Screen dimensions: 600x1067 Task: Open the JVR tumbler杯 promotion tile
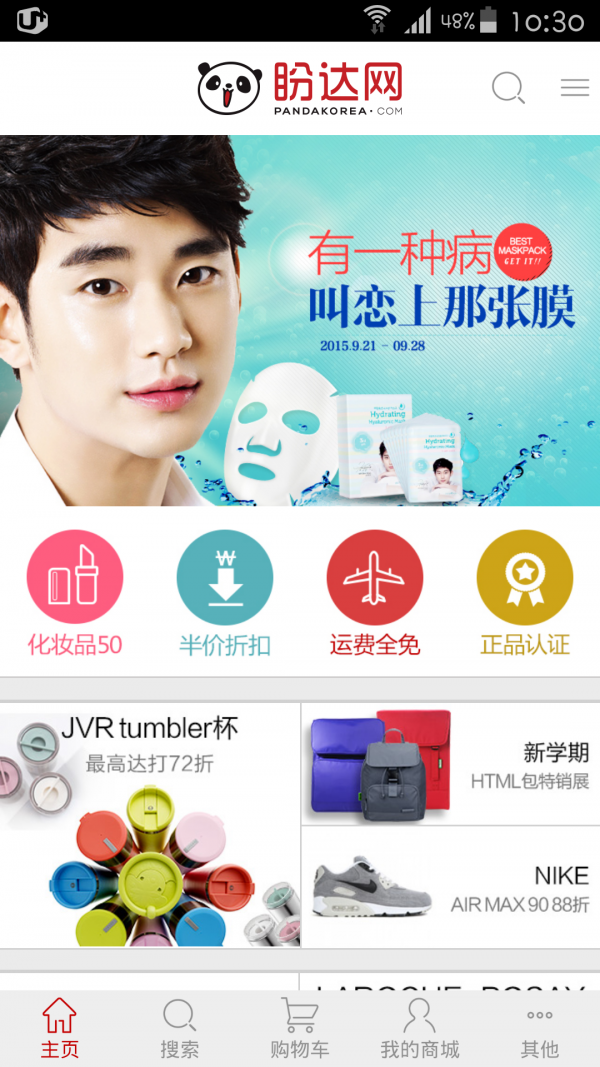click(150, 825)
